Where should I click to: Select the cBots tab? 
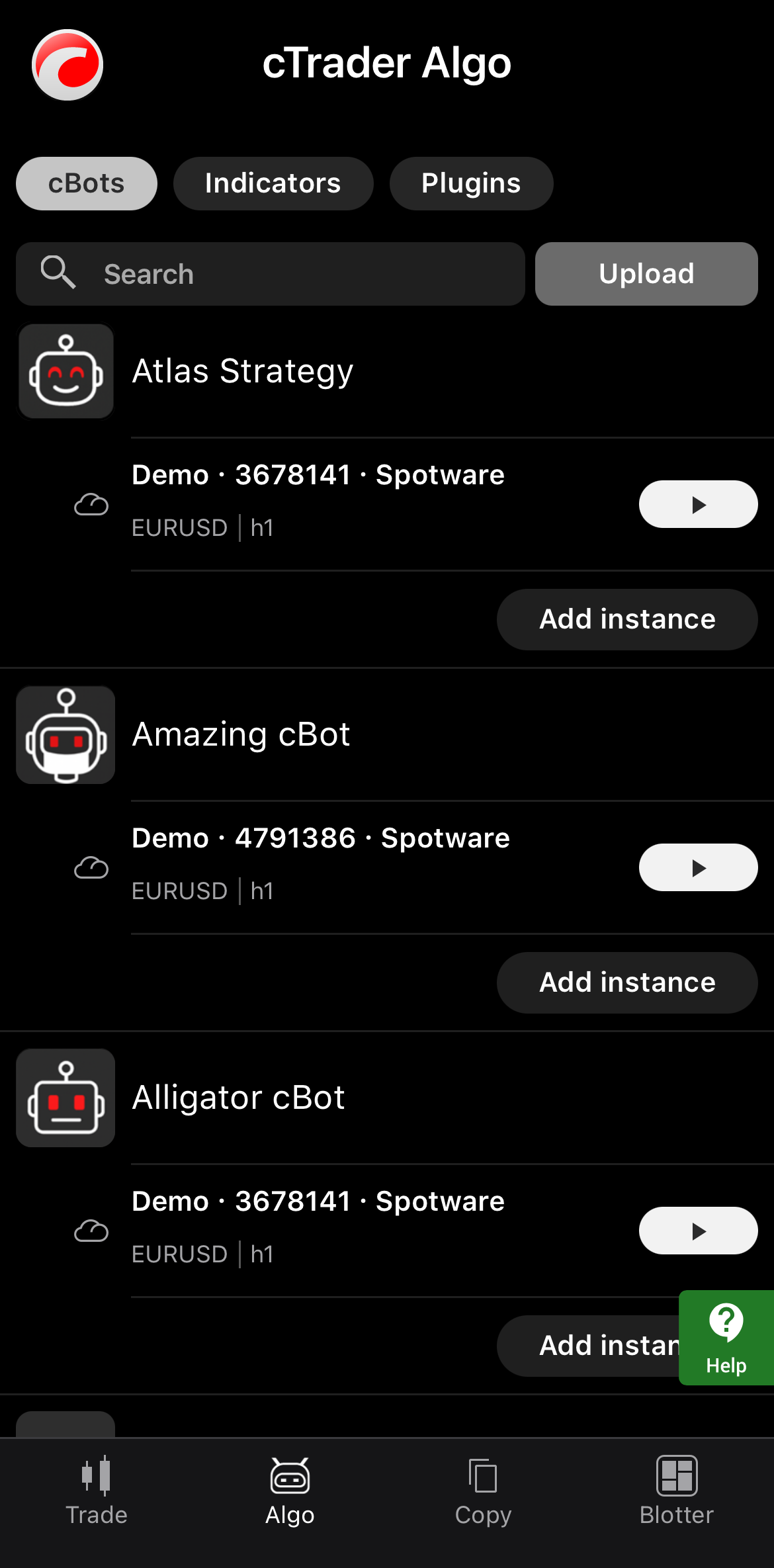pyautogui.click(x=87, y=183)
